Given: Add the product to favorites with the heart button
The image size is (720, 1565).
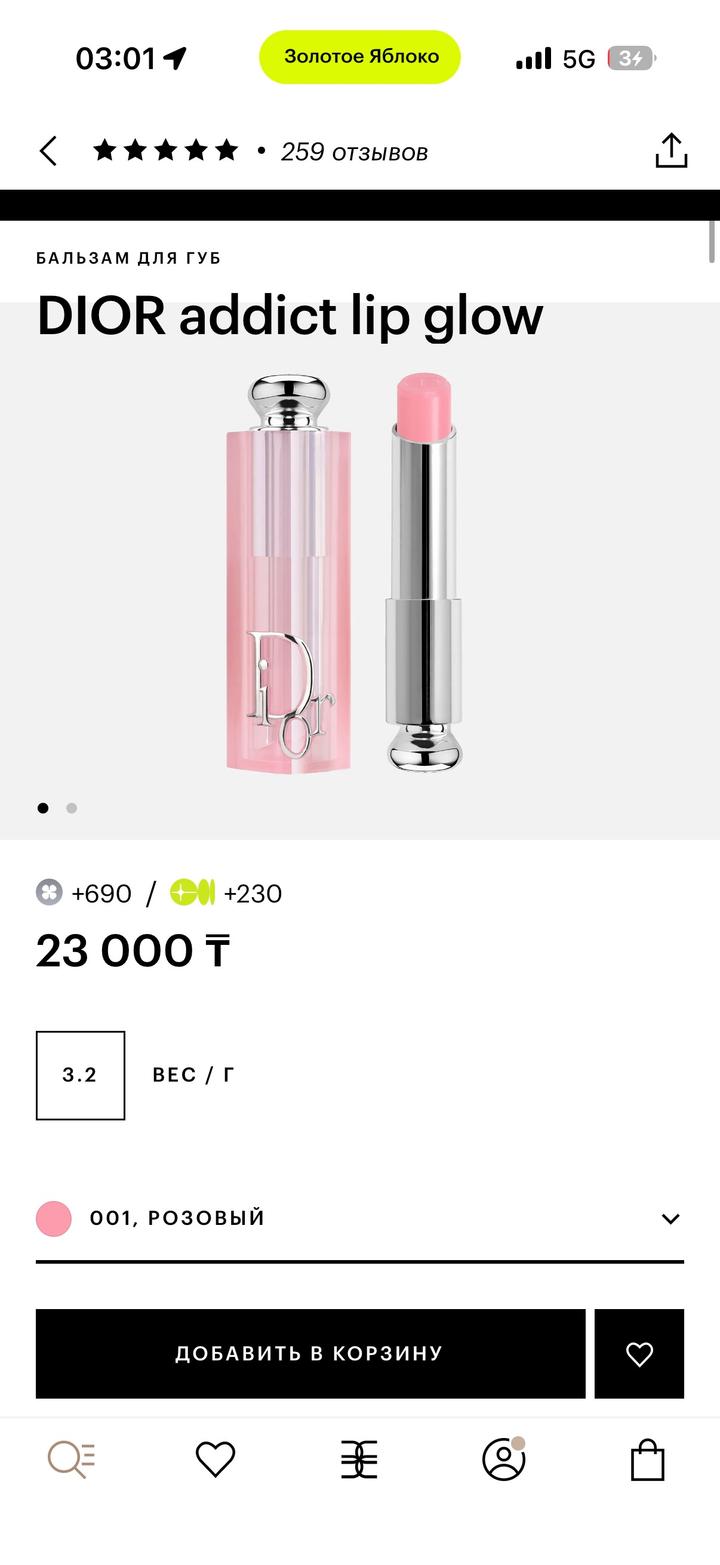Looking at the screenshot, I should [639, 1353].
